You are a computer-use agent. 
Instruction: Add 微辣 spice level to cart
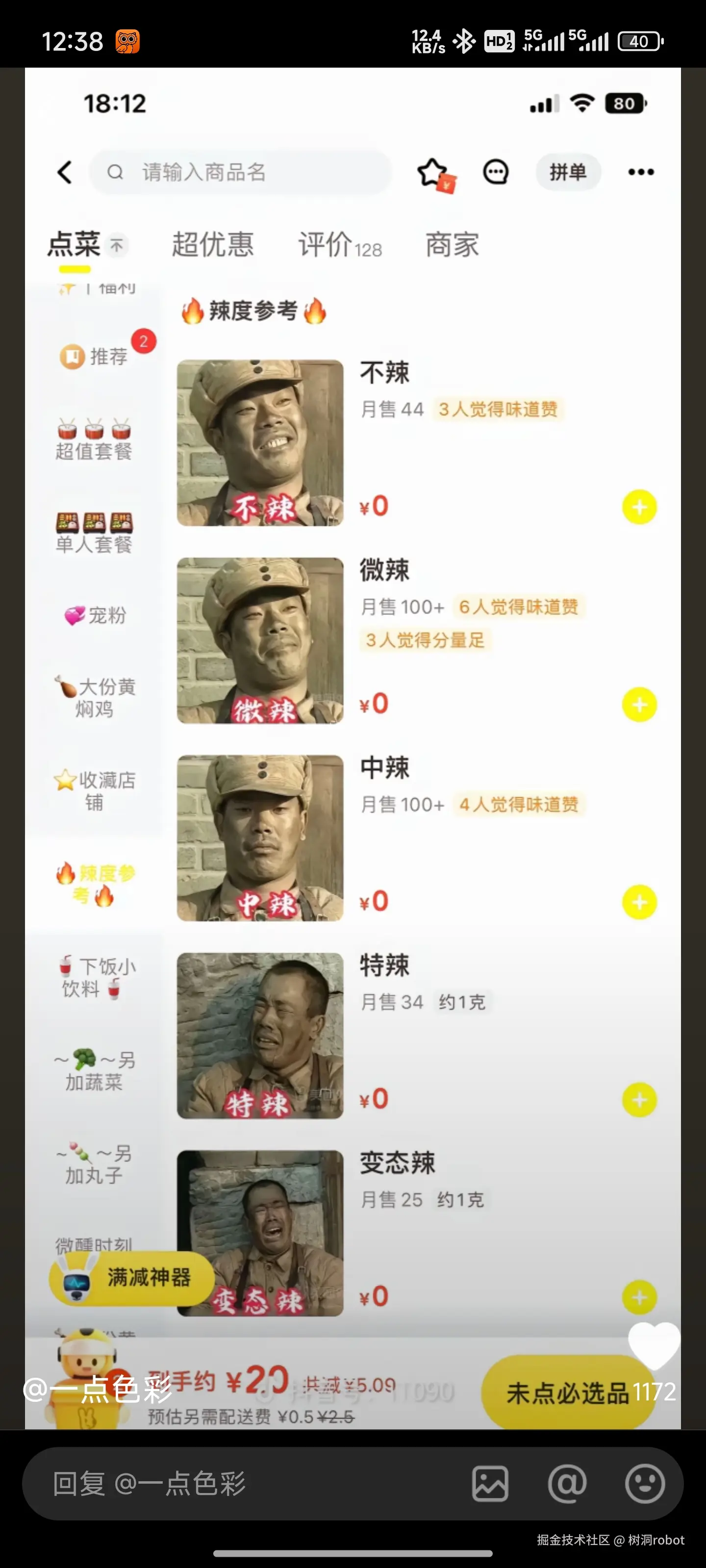tap(638, 705)
